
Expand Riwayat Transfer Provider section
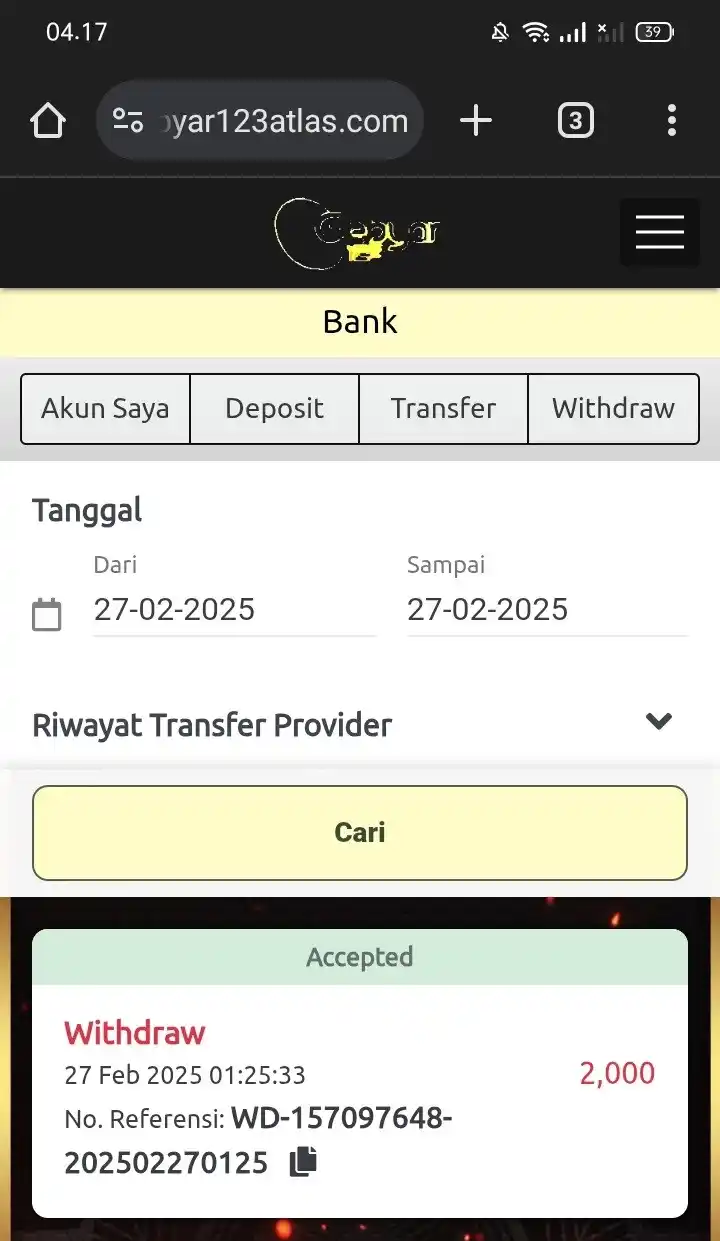pyautogui.click(x=658, y=722)
